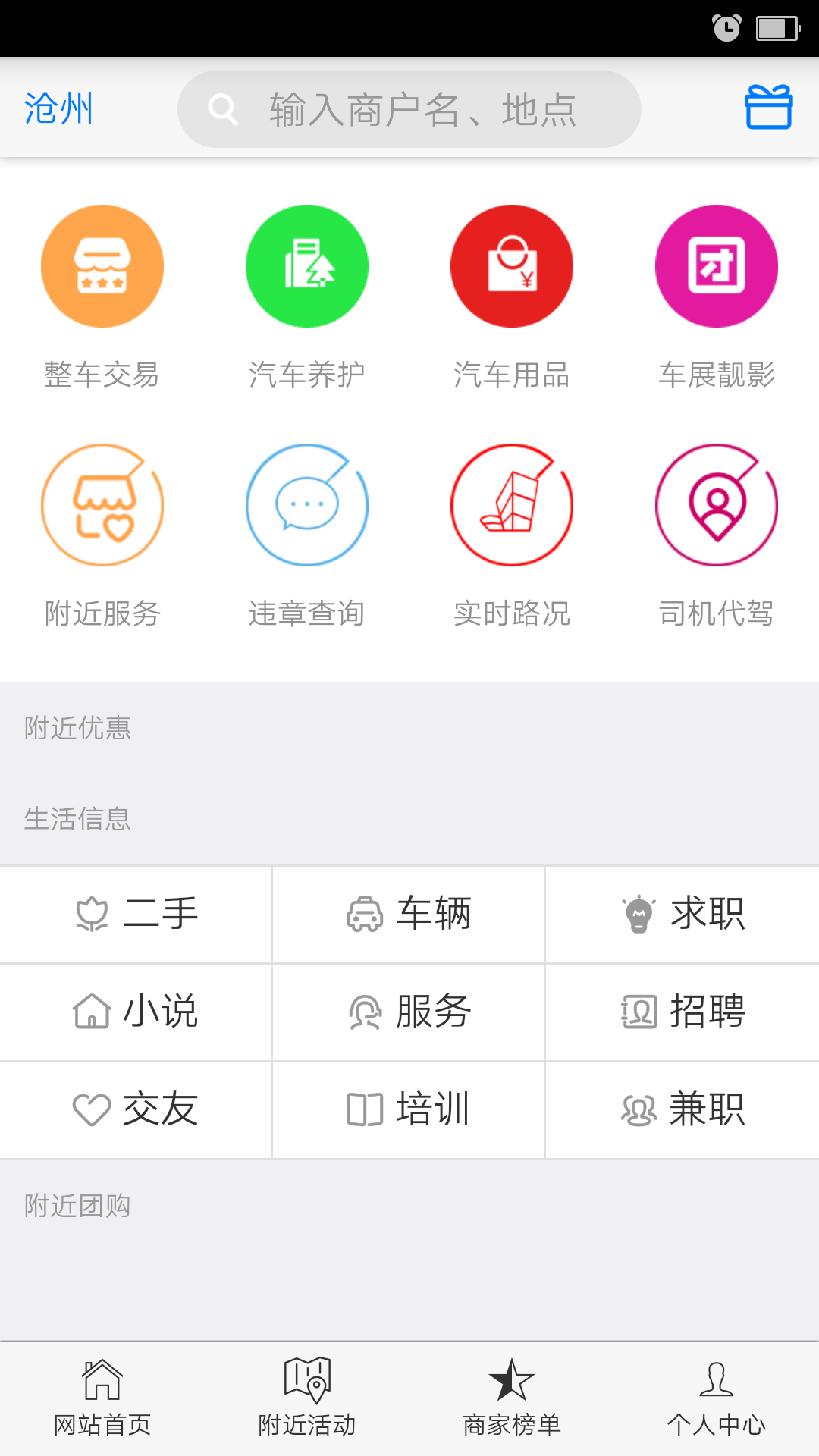Select the 二手 secondhand category
Screen dimensions: 819x1456
pos(135,914)
